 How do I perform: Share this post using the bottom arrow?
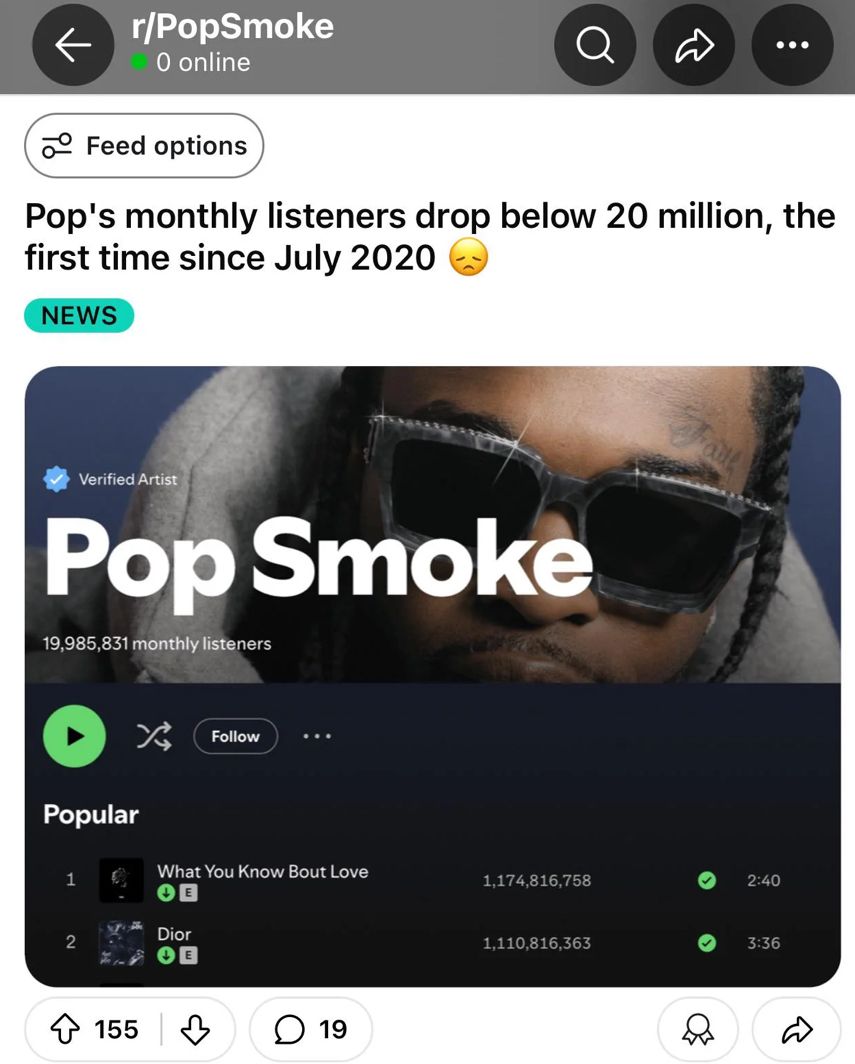(x=796, y=1029)
